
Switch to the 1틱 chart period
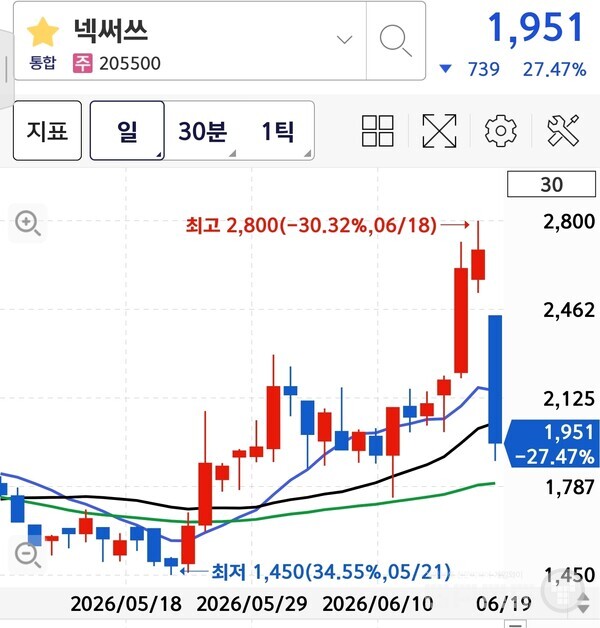pos(278,131)
